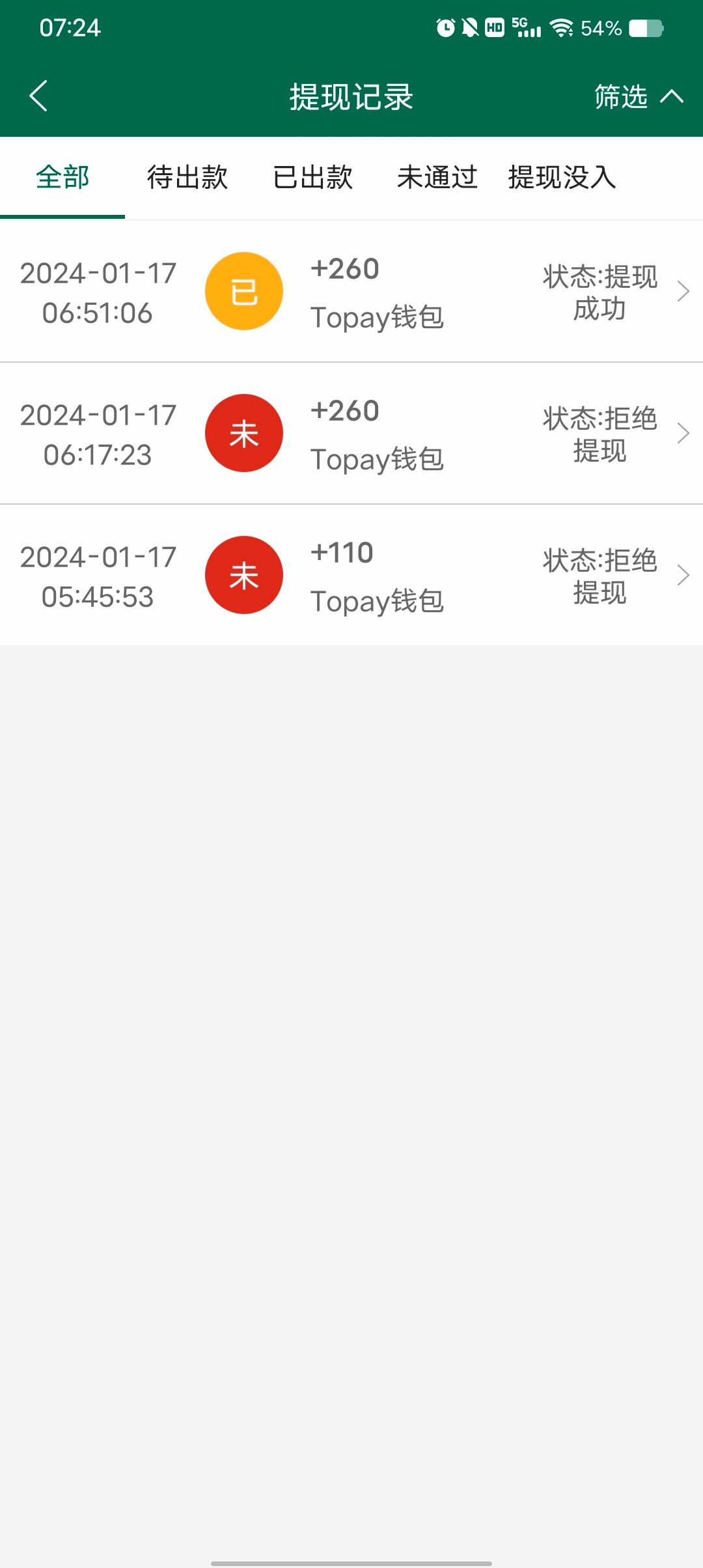
Task: Expand the 06:17:23 rejected withdrawal record
Action: point(682,432)
